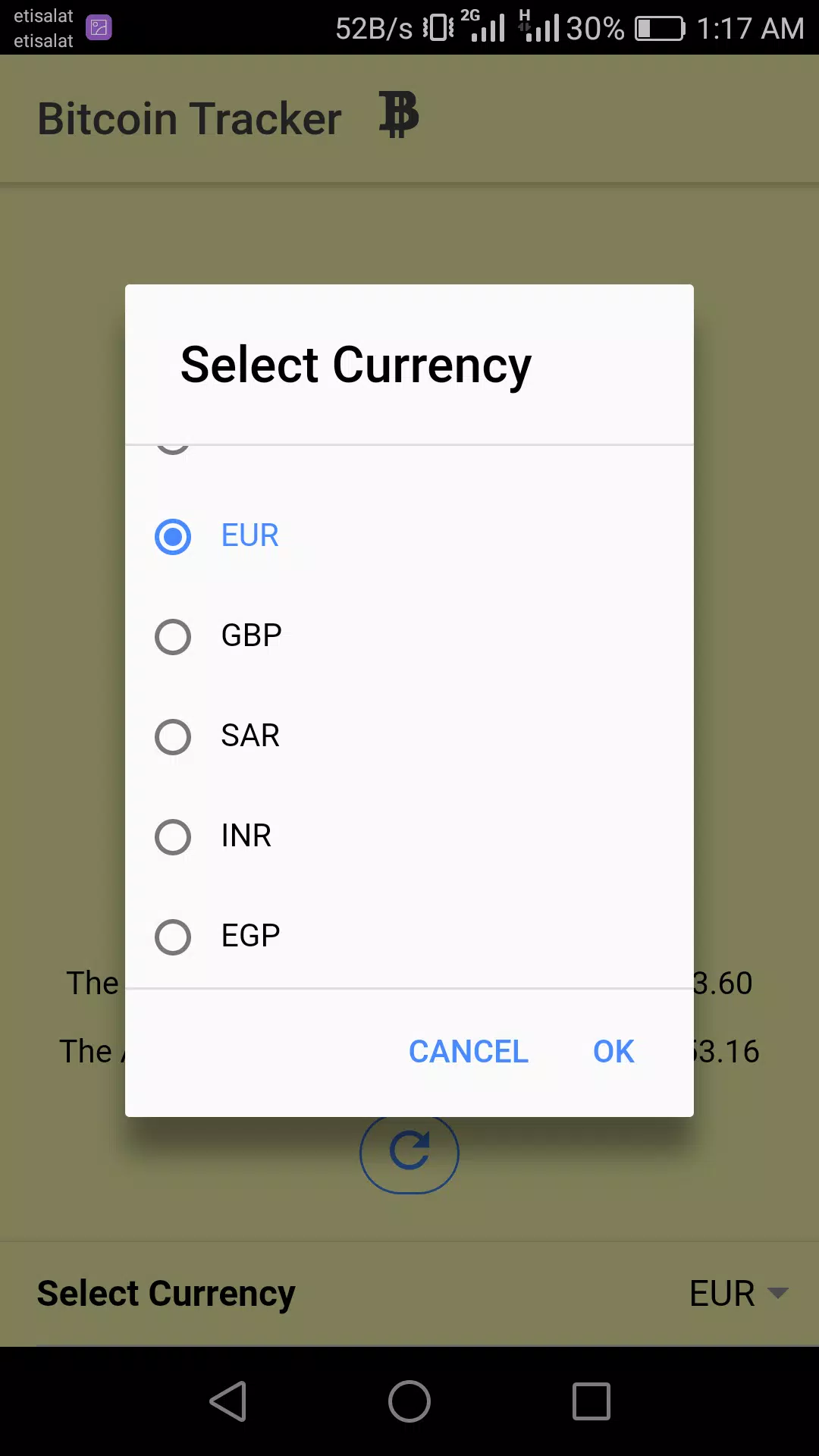
Task: Choose GBP as the currency
Action: point(409,636)
